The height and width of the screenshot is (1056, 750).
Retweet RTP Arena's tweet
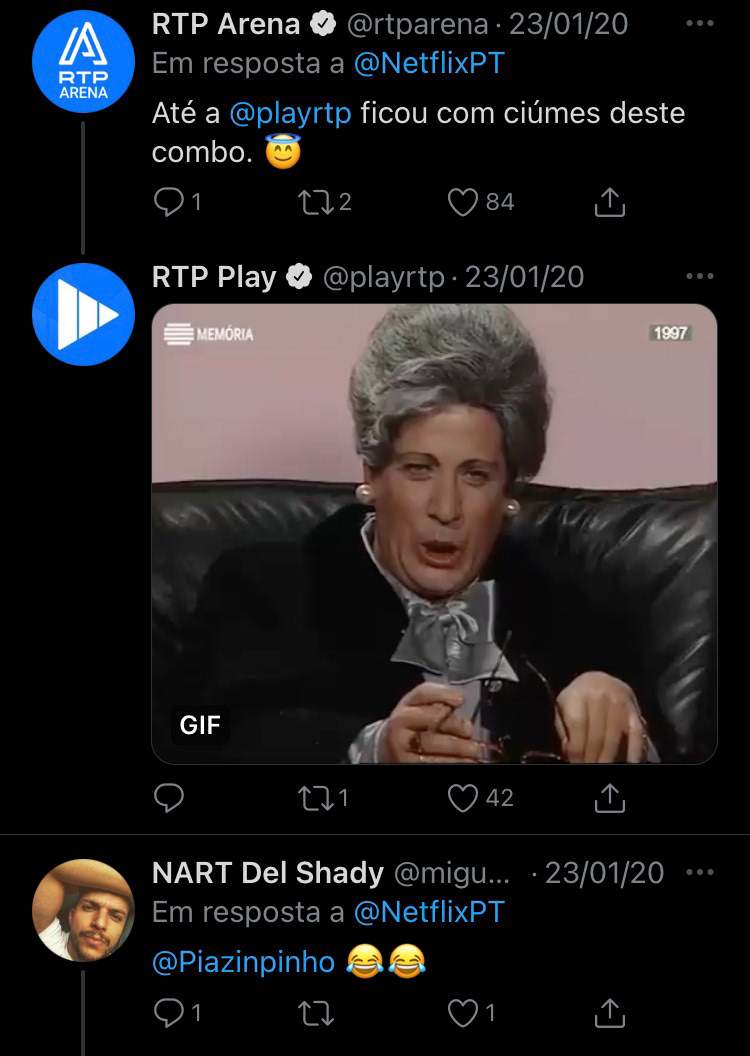point(313,203)
